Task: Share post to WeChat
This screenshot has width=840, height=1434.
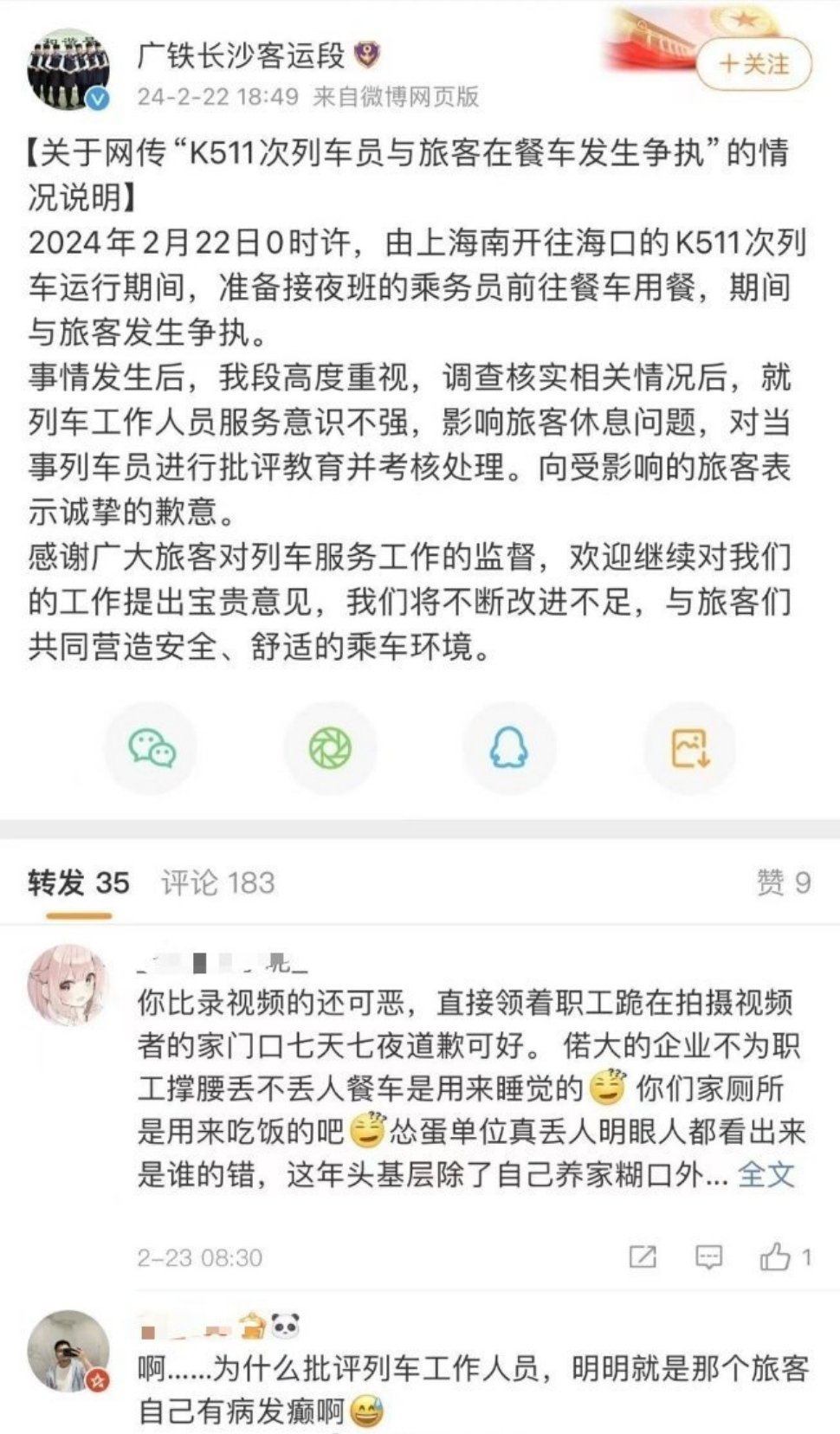Action: pos(152,748)
